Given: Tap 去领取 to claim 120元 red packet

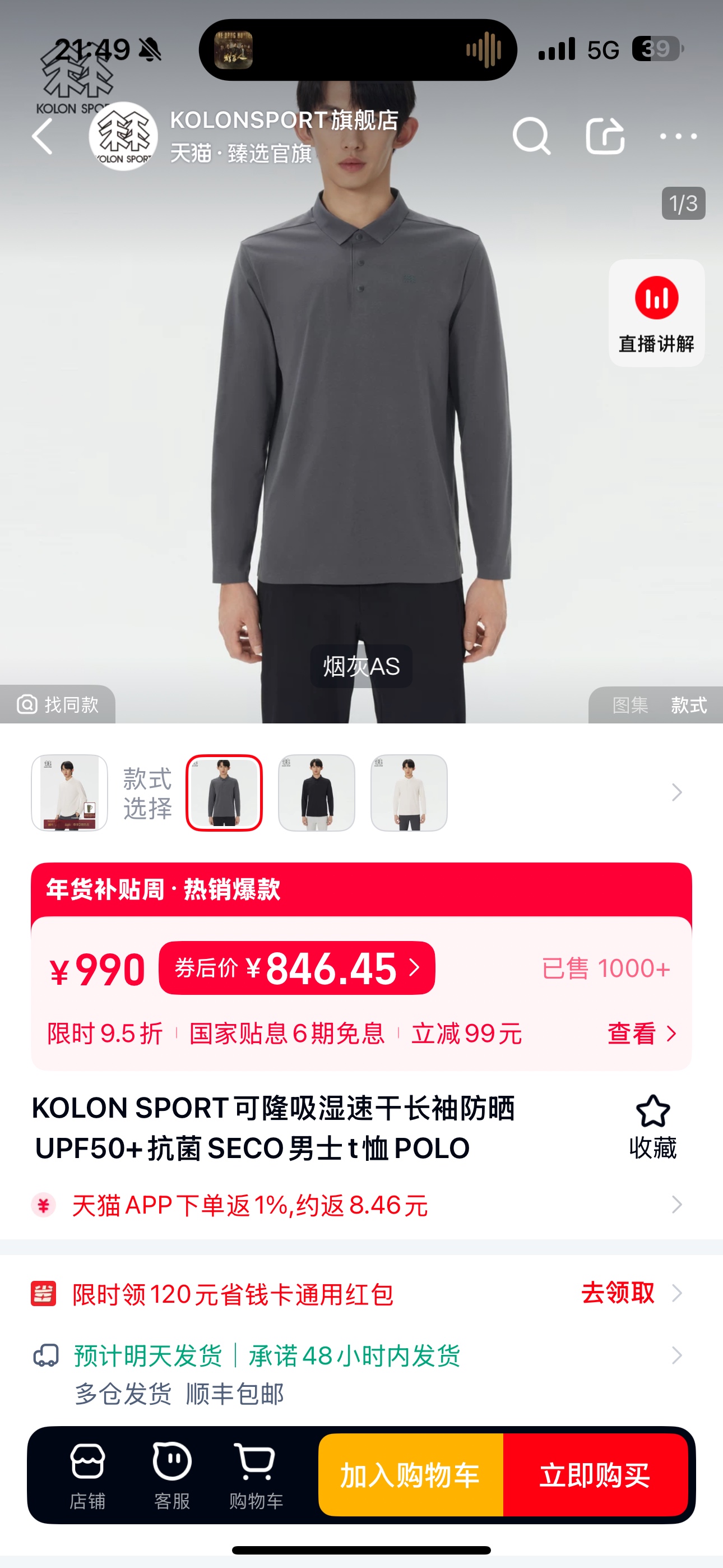Looking at the screenshot, I should (618, 1293).
